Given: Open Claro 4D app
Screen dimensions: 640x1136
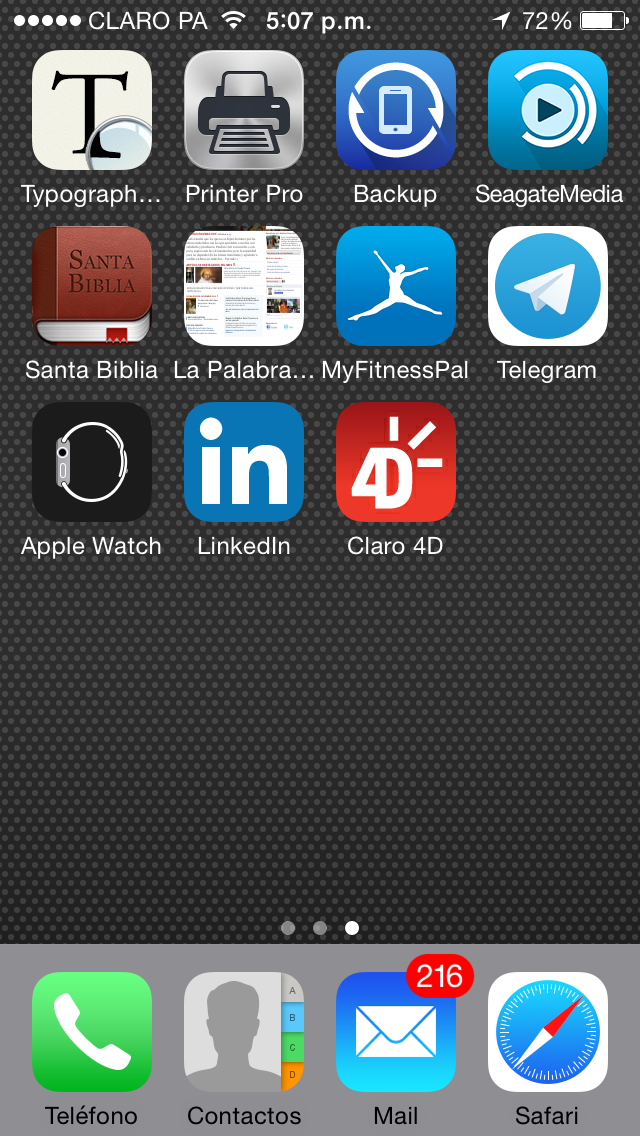Looking at the screenshot, I should [396, 462].
